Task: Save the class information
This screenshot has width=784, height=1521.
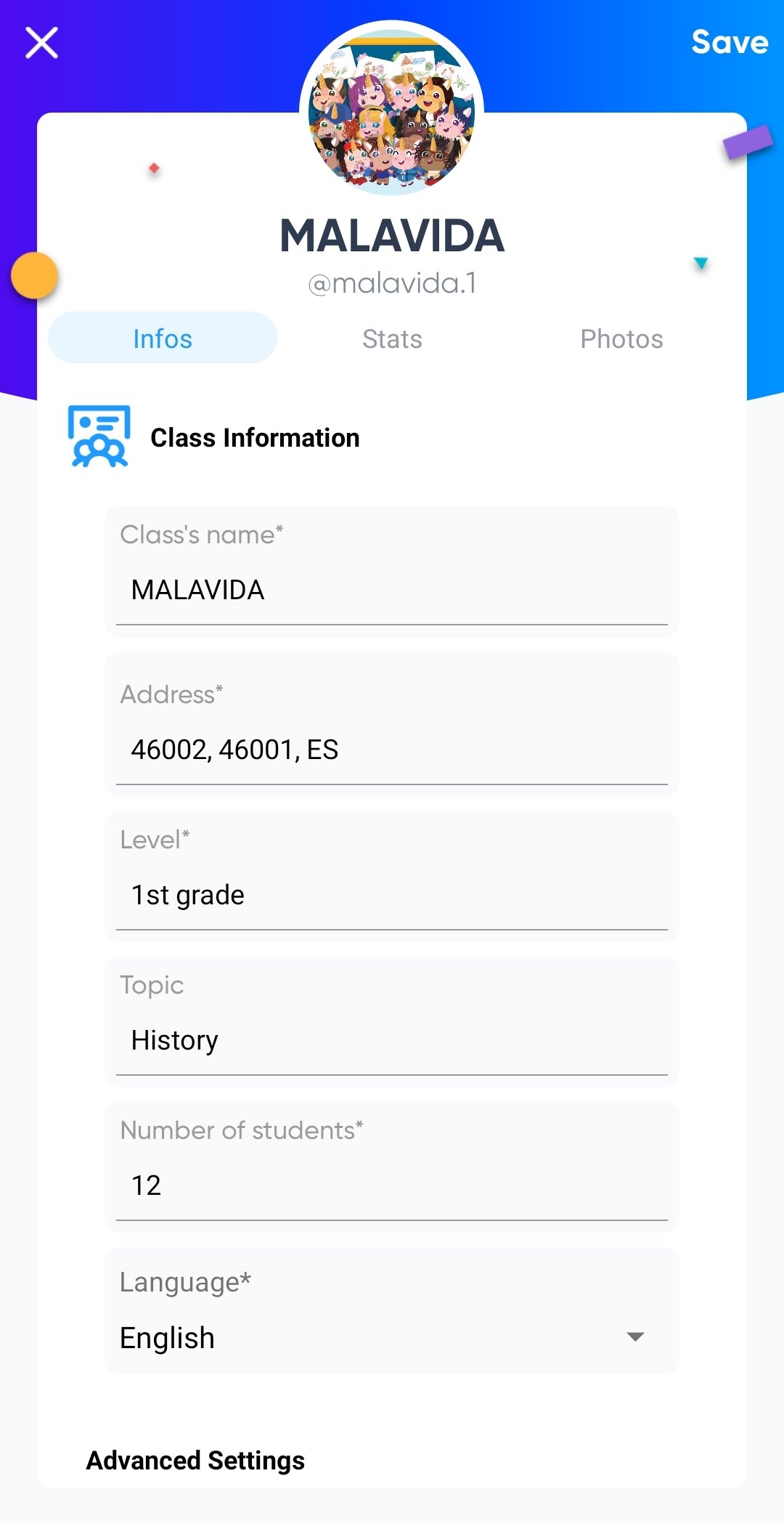Action: click(x=729, y=42)
